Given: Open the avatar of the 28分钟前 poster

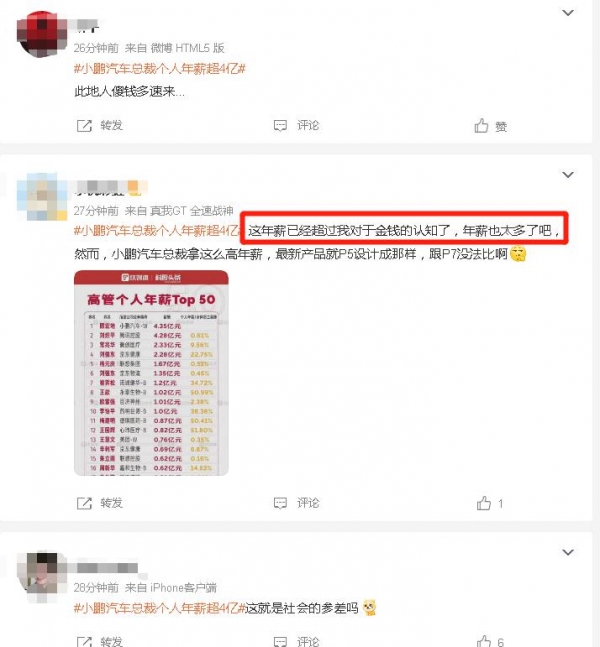Looking at the screenshot, I should coord(42,573).
